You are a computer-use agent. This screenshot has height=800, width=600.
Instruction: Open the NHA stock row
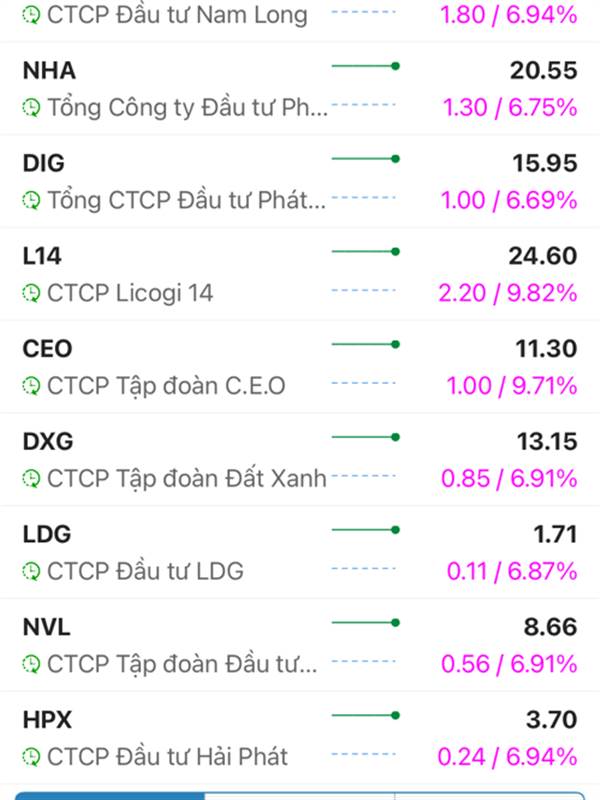[300, 89]
